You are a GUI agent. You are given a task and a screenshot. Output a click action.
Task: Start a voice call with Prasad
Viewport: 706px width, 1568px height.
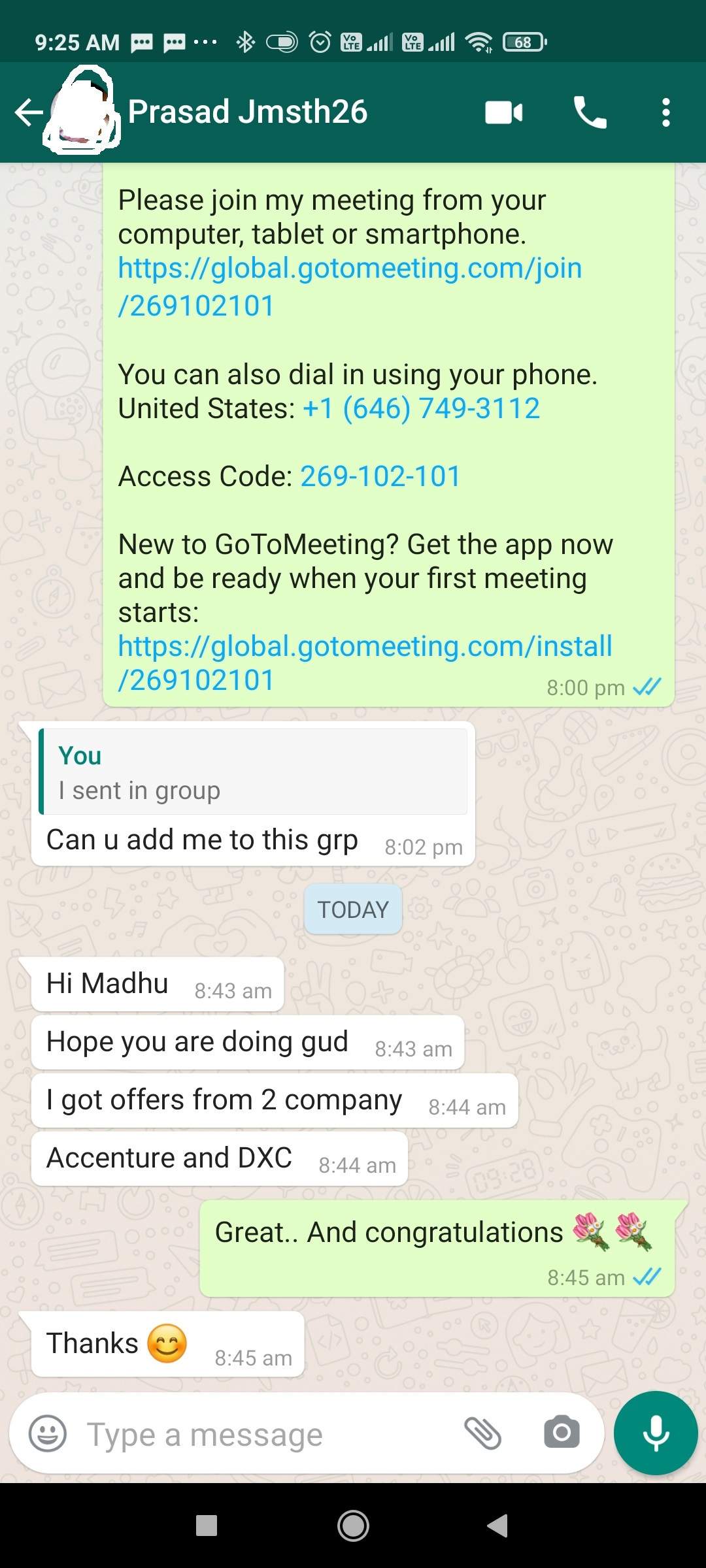coord(590,112)
